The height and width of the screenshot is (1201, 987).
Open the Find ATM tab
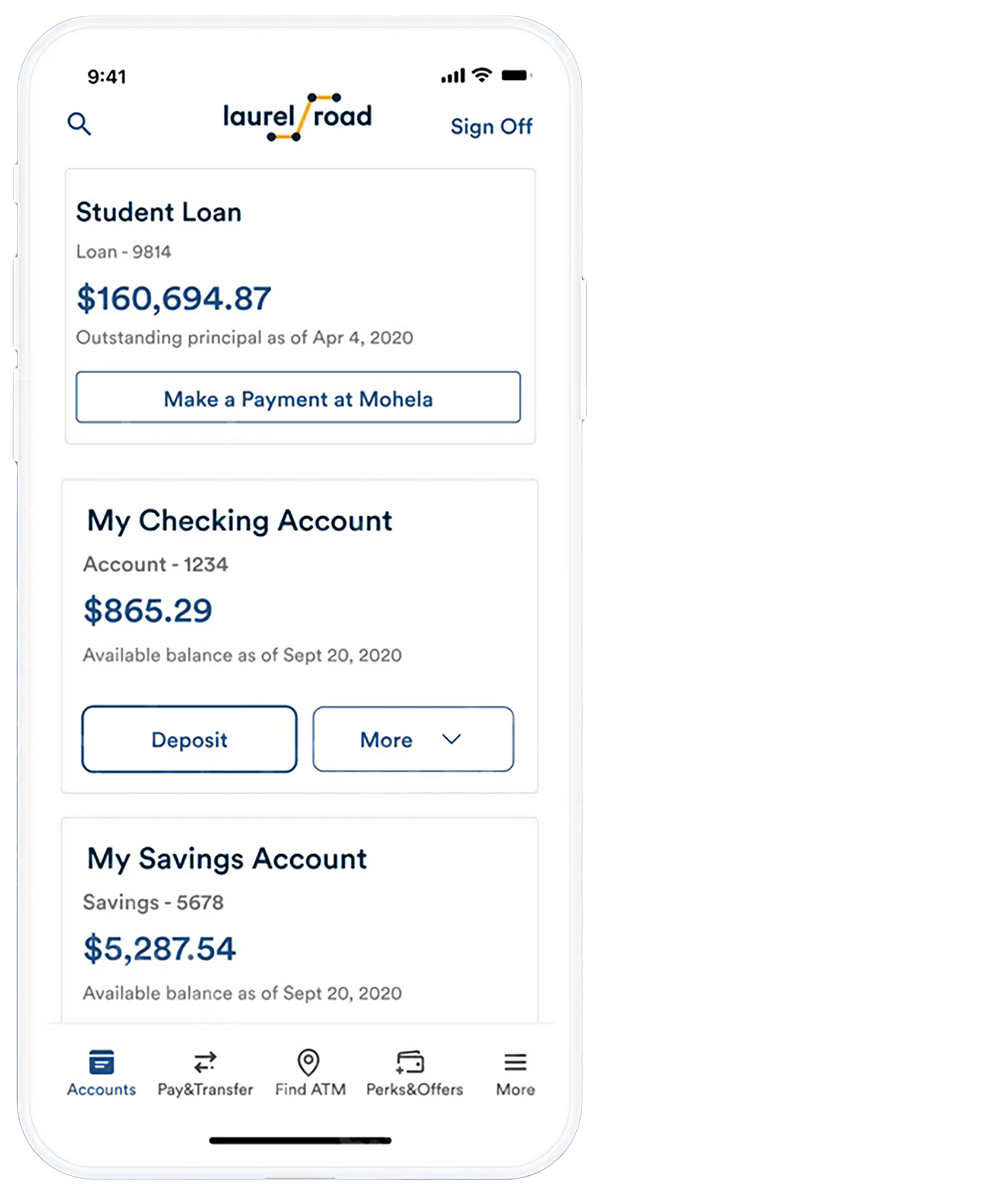pyautogui.click(x=310, y=1073)
